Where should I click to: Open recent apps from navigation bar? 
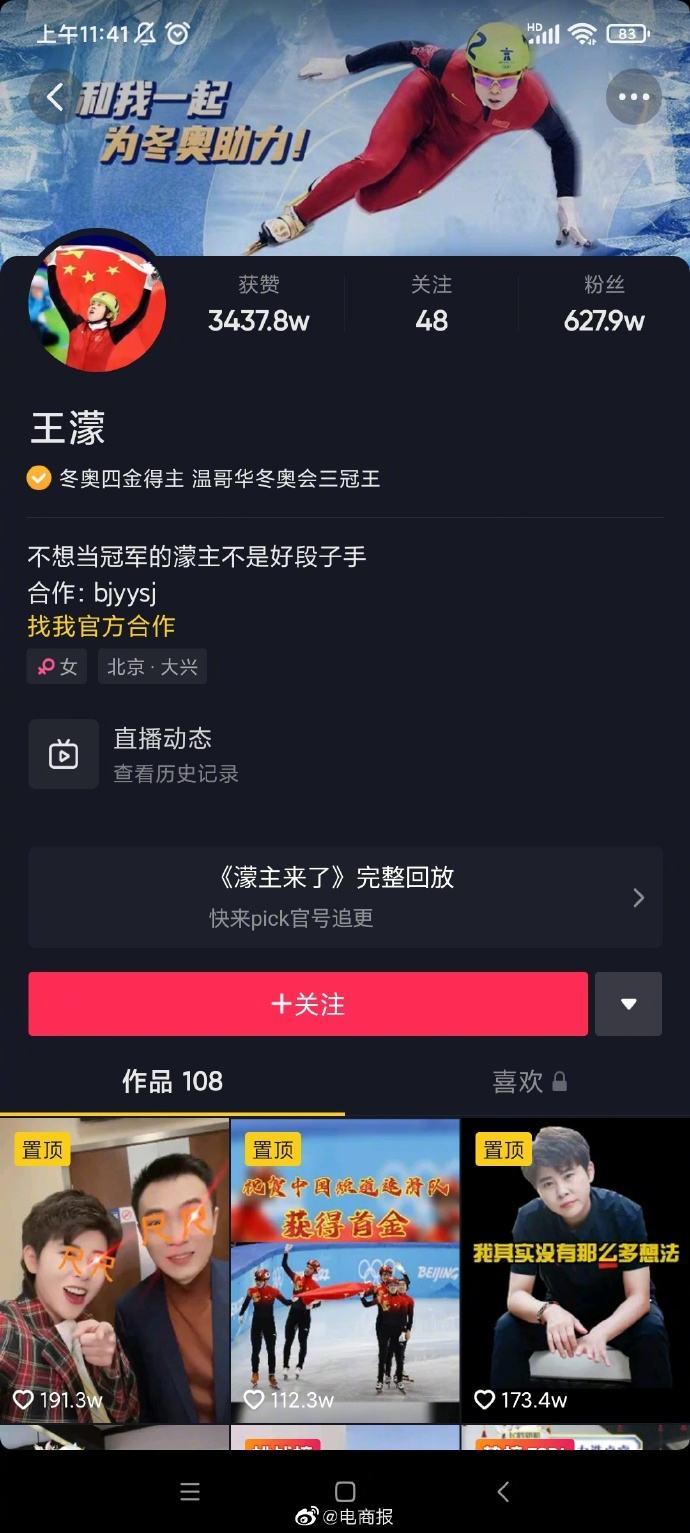[x=190, y=1492]
